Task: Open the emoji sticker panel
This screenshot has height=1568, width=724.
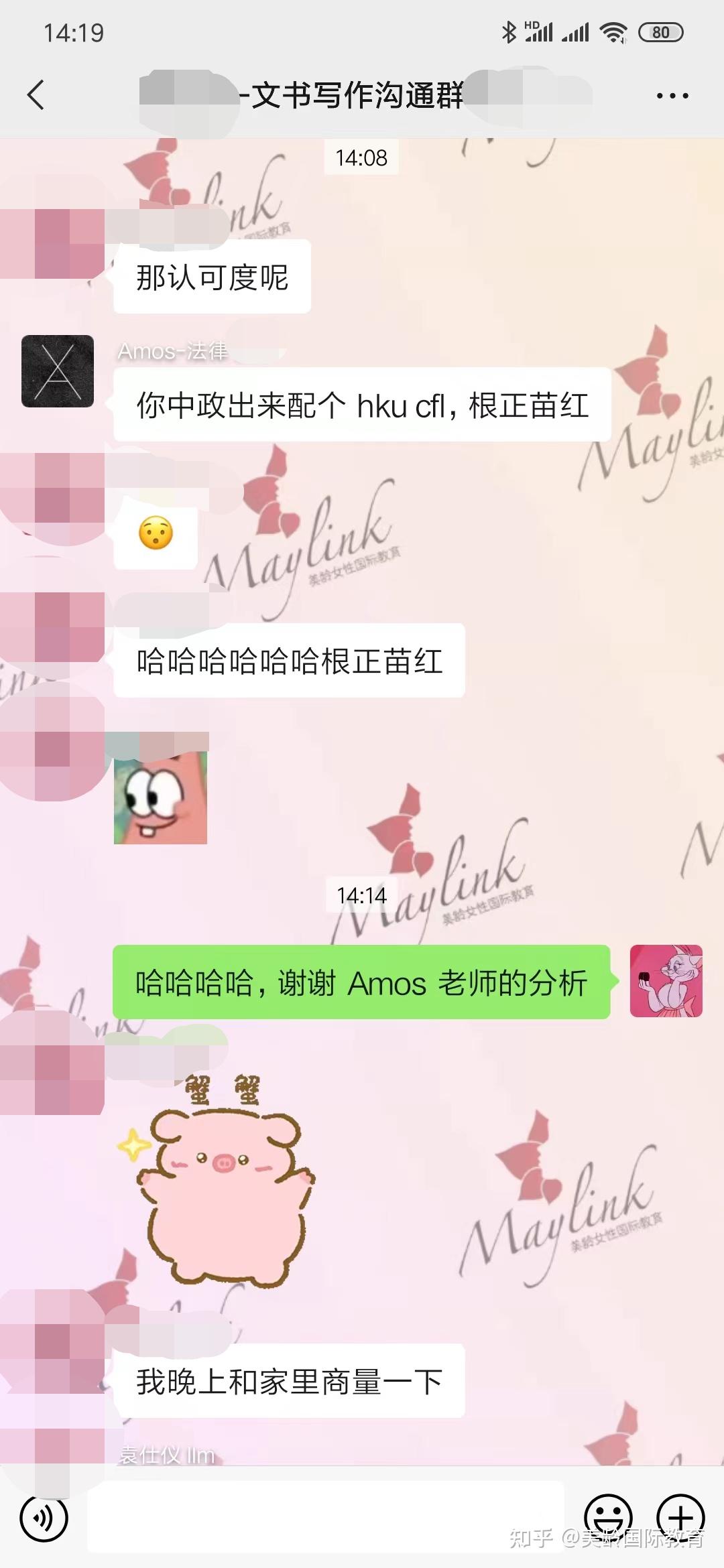Action: point(608,1517)
